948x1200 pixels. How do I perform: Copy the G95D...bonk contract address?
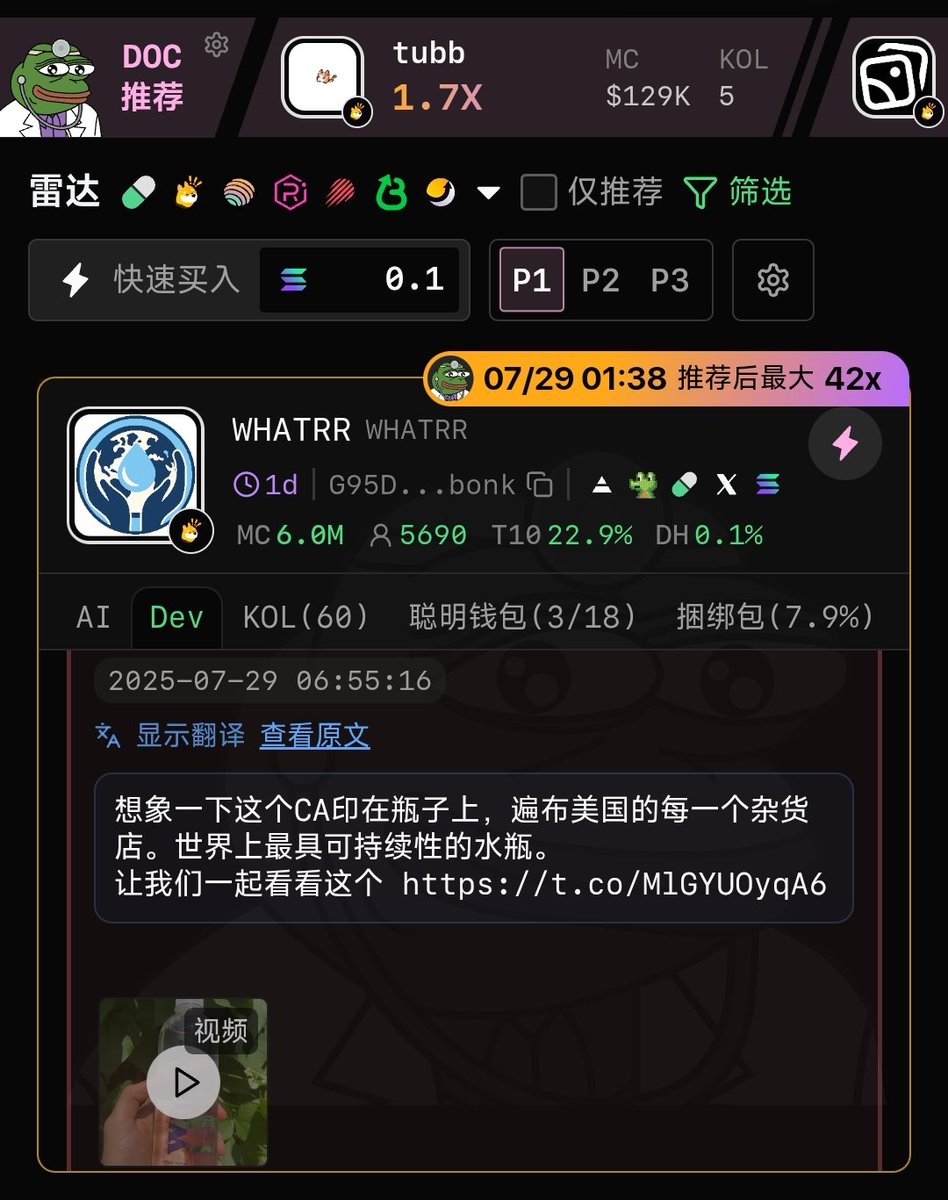540,486
